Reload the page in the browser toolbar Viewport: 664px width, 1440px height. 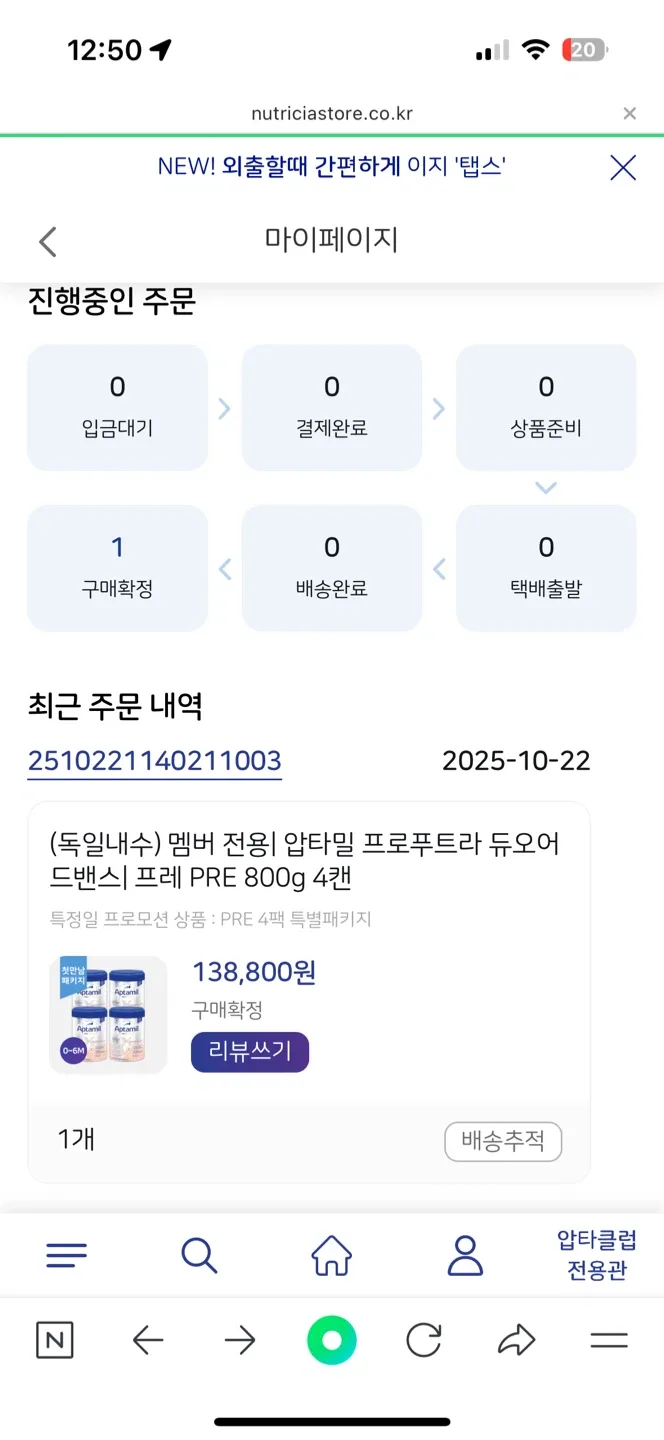(x=424, y=1341)
